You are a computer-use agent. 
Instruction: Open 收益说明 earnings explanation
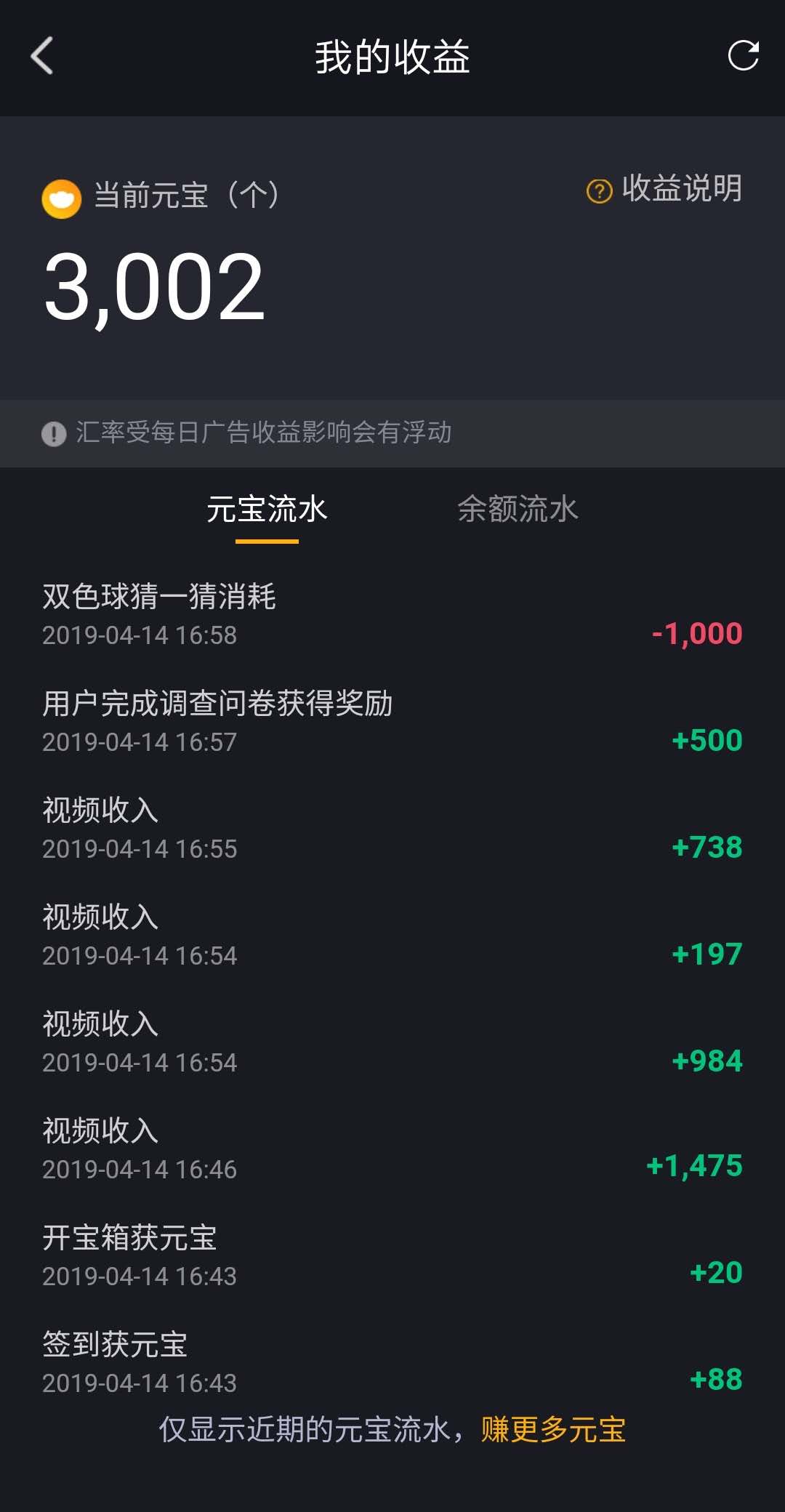[x=665, y=190]
